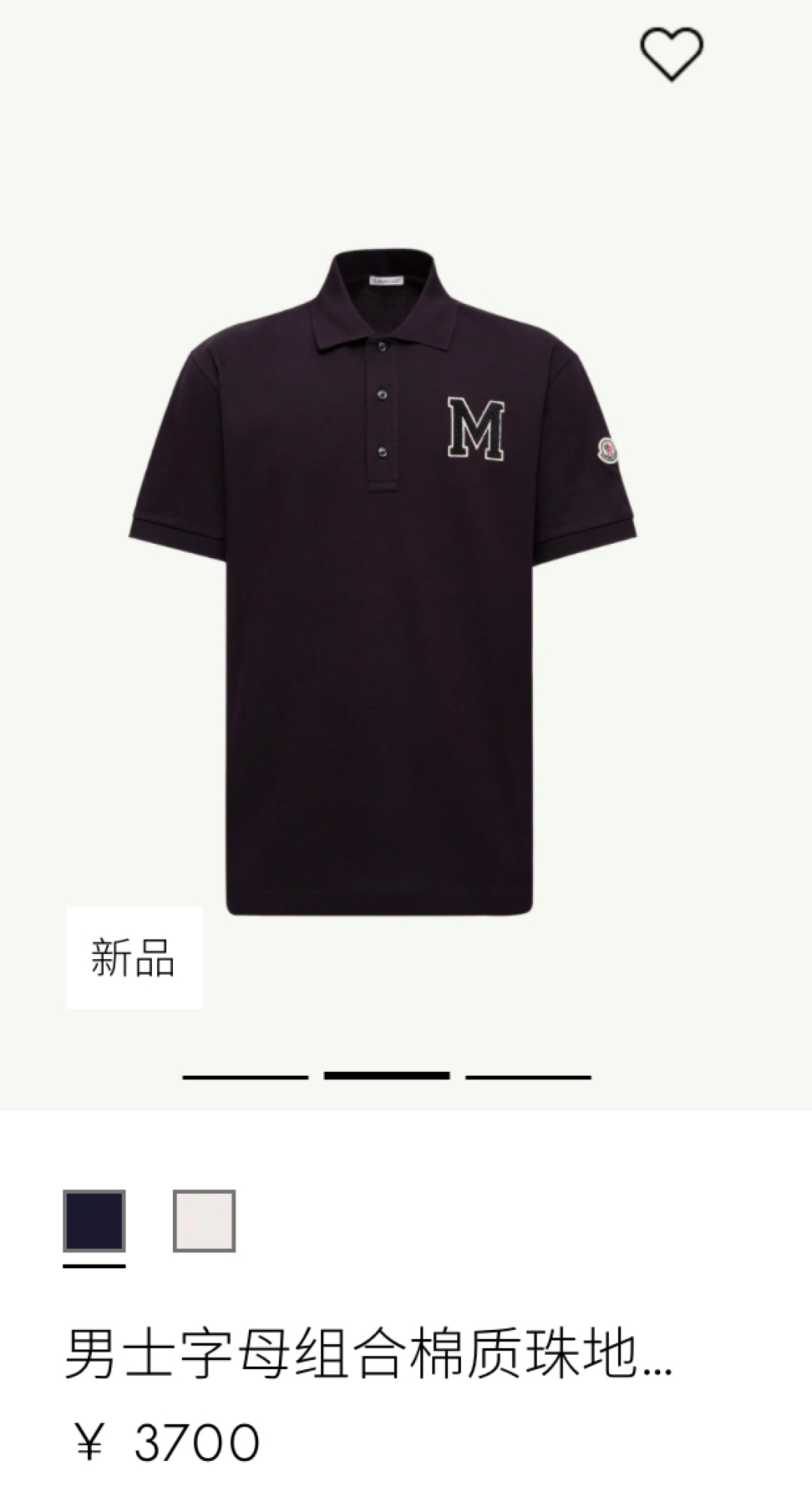The image size is (812, 1512).
Task: Tap the Moncler sleeve badge in the image
Action: point(609,451)
